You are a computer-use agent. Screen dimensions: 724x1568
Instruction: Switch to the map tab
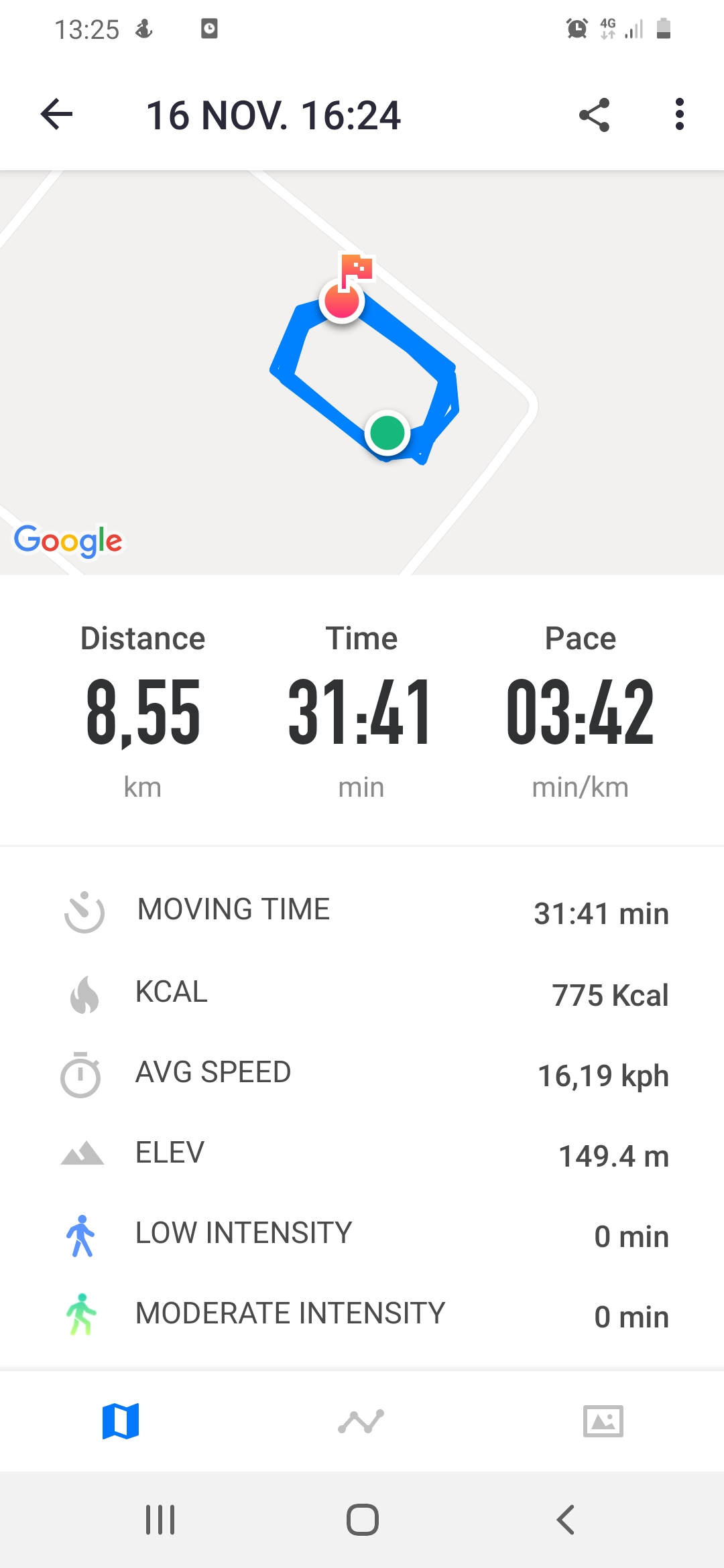(121, 1421)
